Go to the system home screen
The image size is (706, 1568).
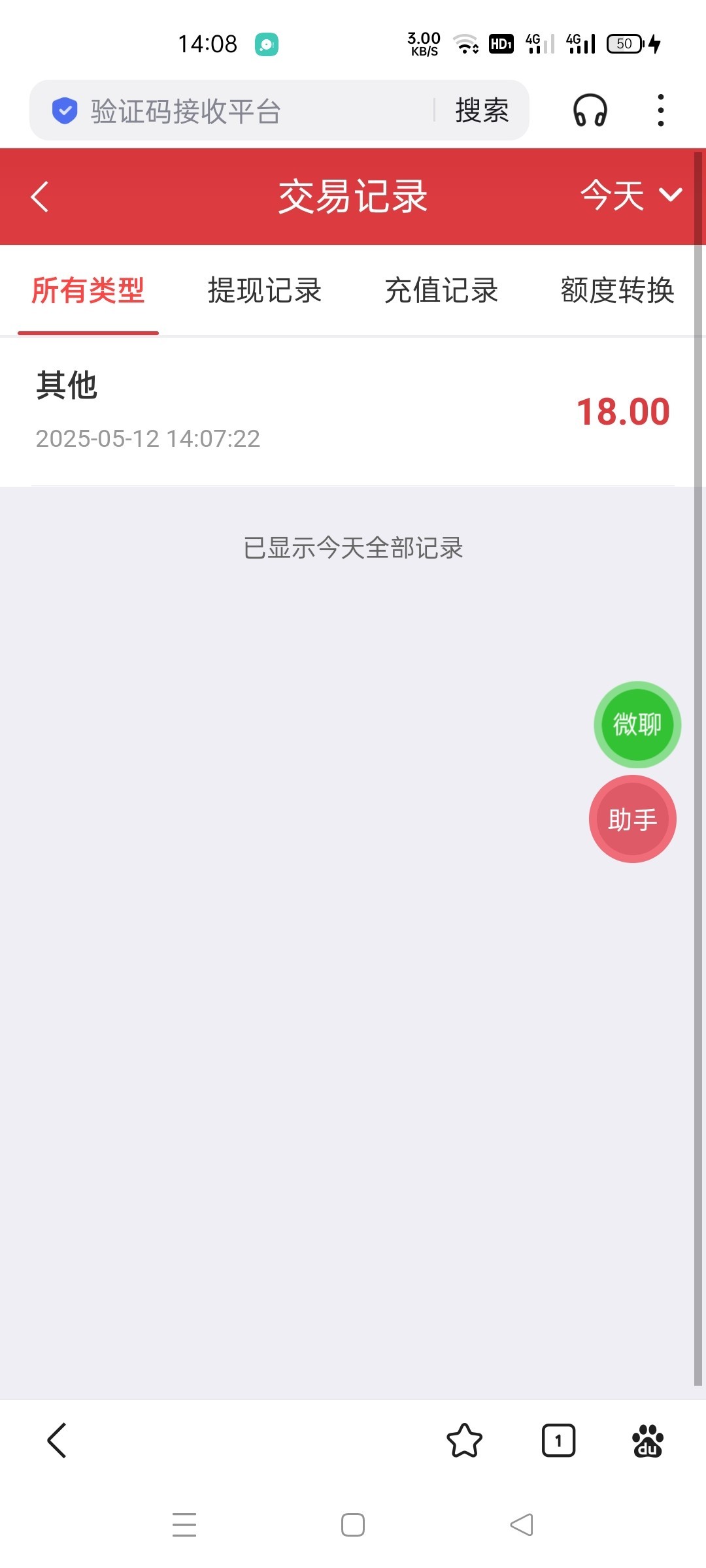[x=353, y=1525]
